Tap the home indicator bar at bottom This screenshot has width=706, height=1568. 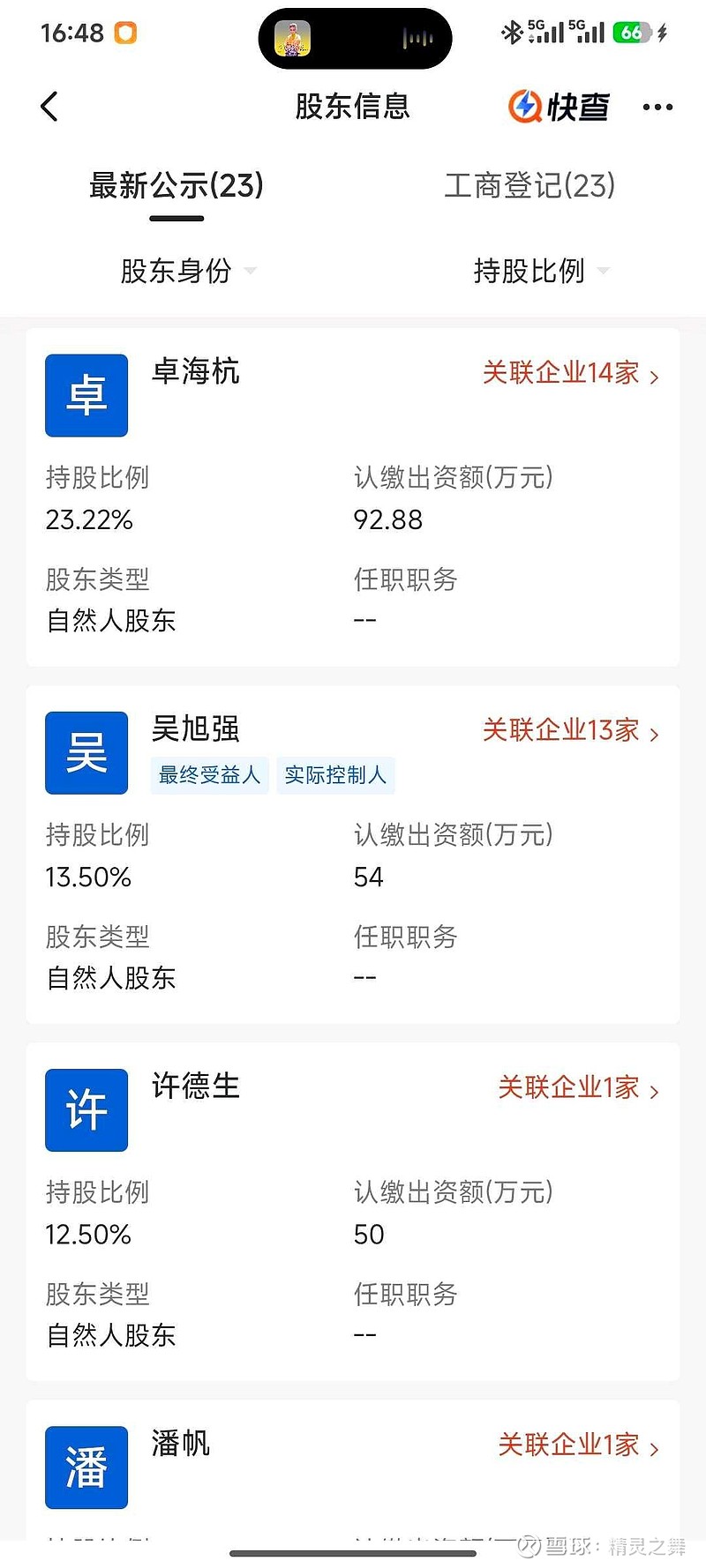(353, 1555)
